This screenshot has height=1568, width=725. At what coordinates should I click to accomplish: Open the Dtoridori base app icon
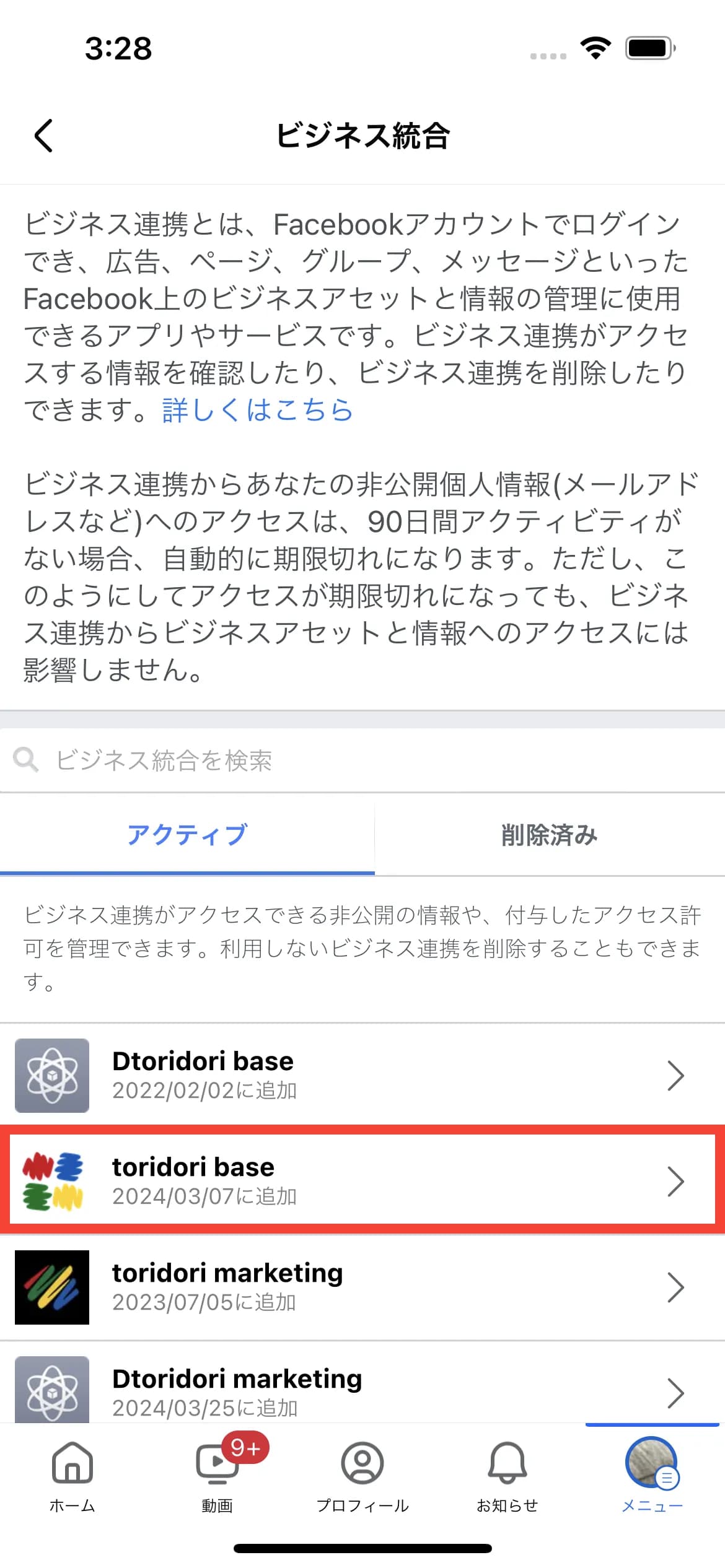click(x=52, y=1076)
